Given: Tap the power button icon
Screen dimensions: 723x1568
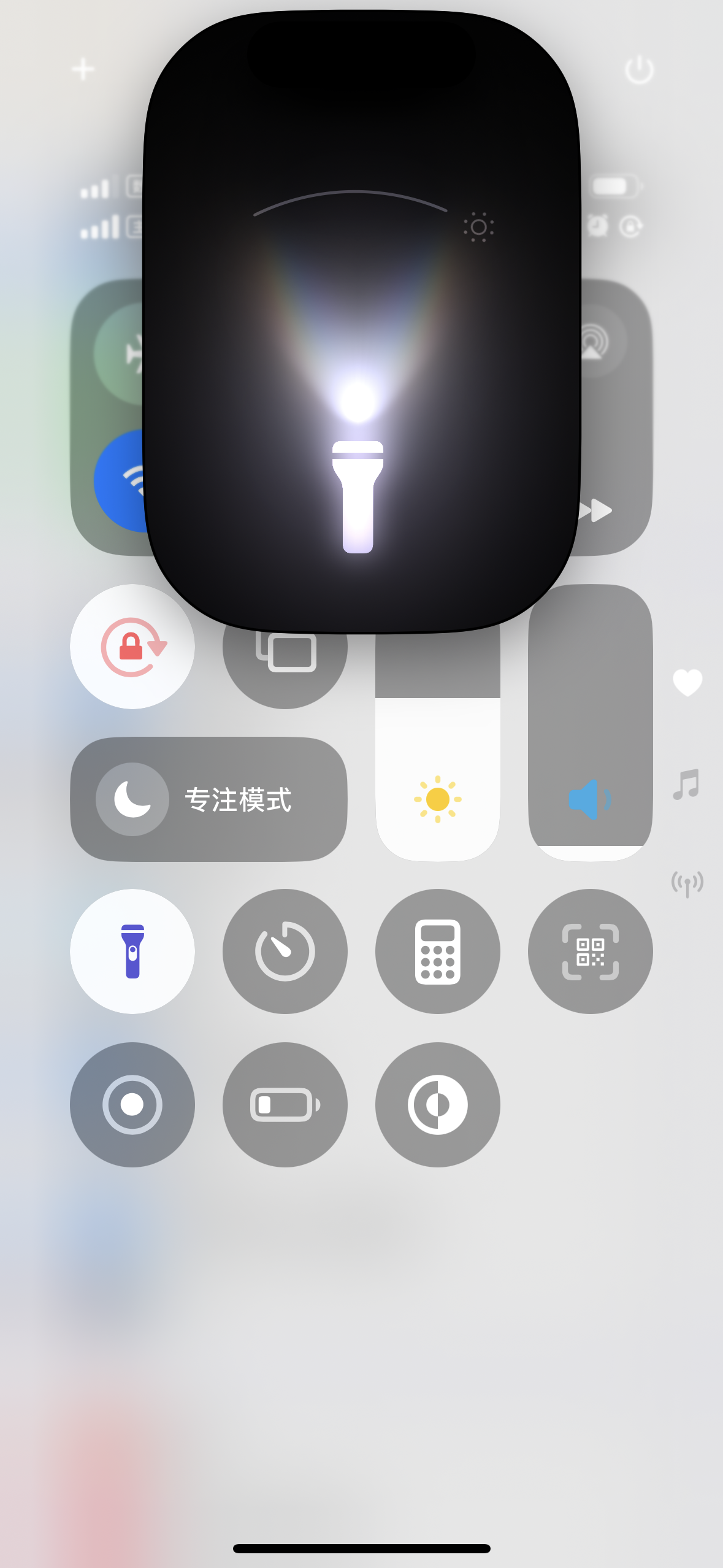Looking at the screenshot, I should (639, 69).
